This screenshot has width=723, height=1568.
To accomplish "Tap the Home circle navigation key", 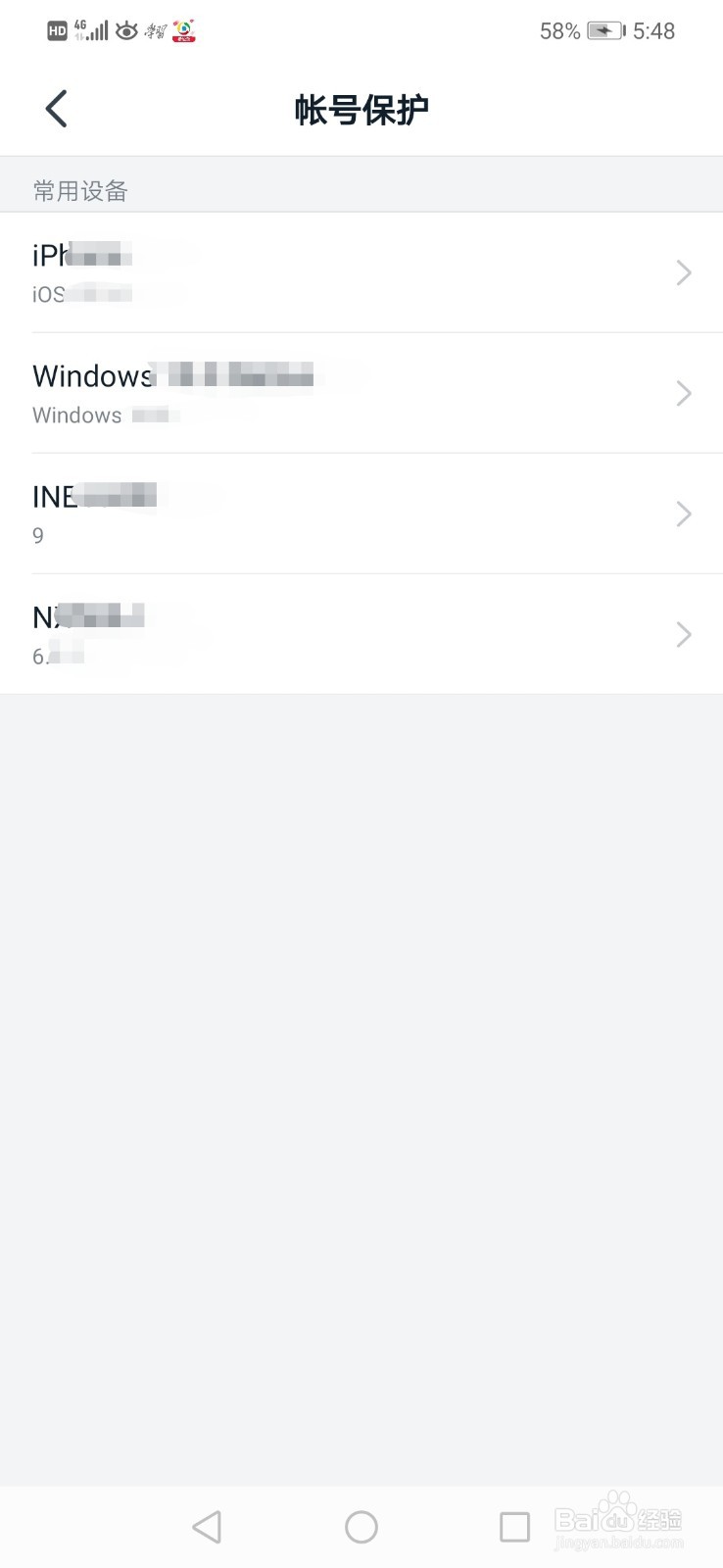I will pyautogui.click(x=361, y=1526).
